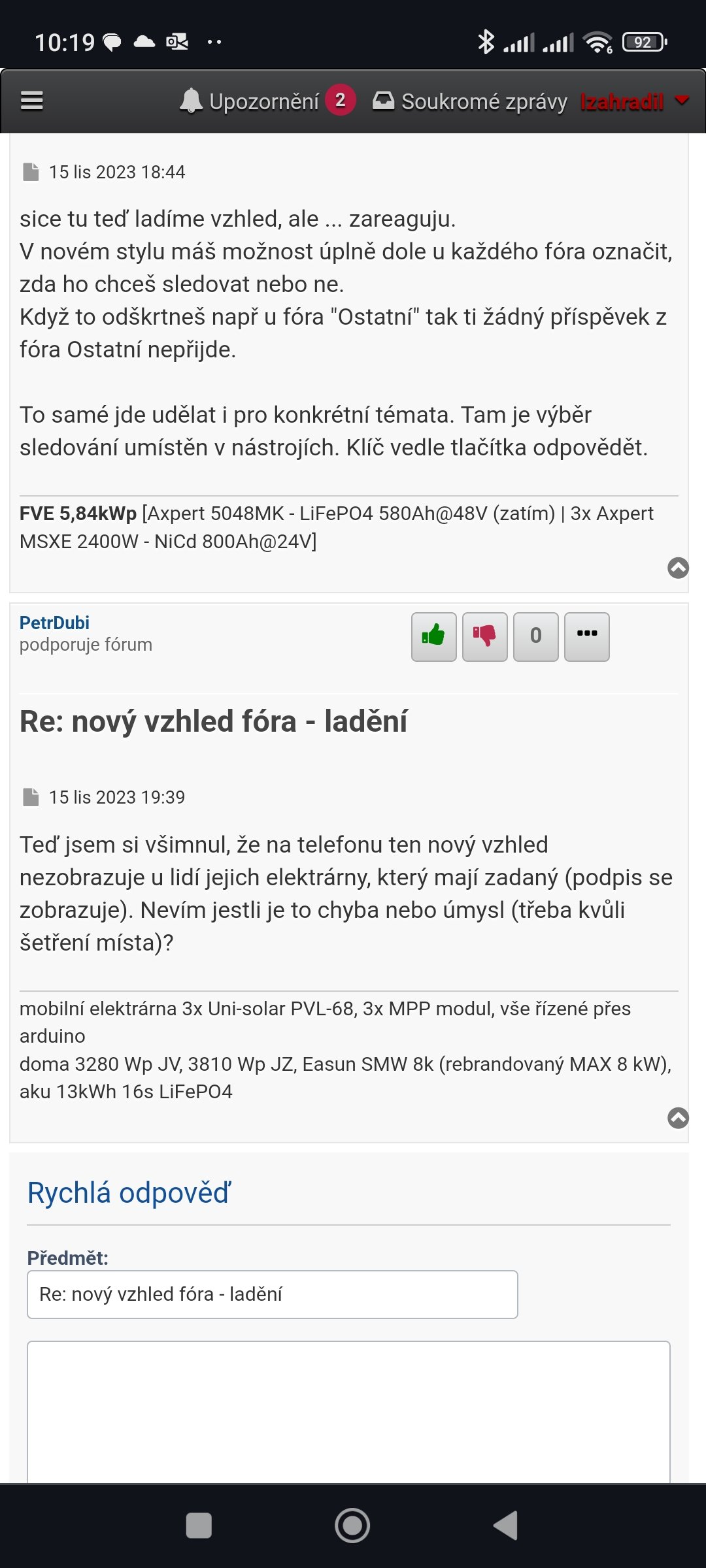Go to the home screen
The image size is (706, 1568).
tap(352, 1526)
